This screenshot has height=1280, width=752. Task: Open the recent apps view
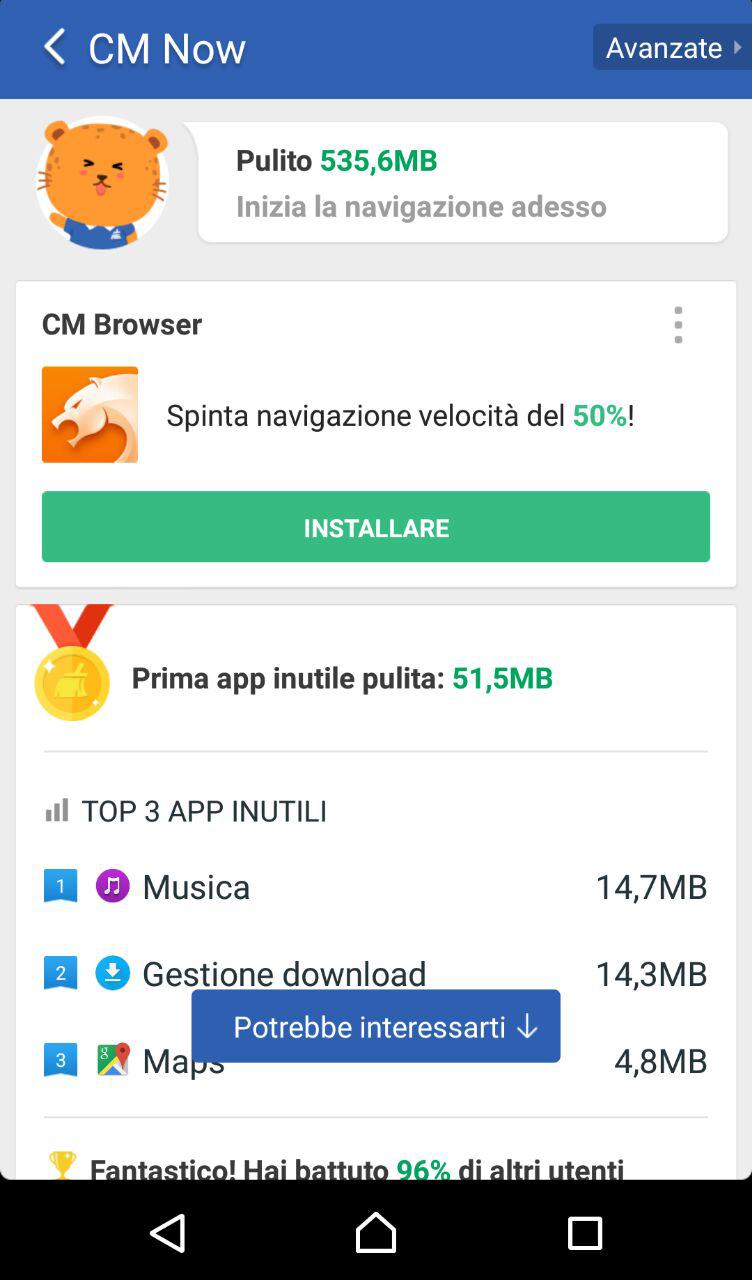click(x=585, y=1233)
